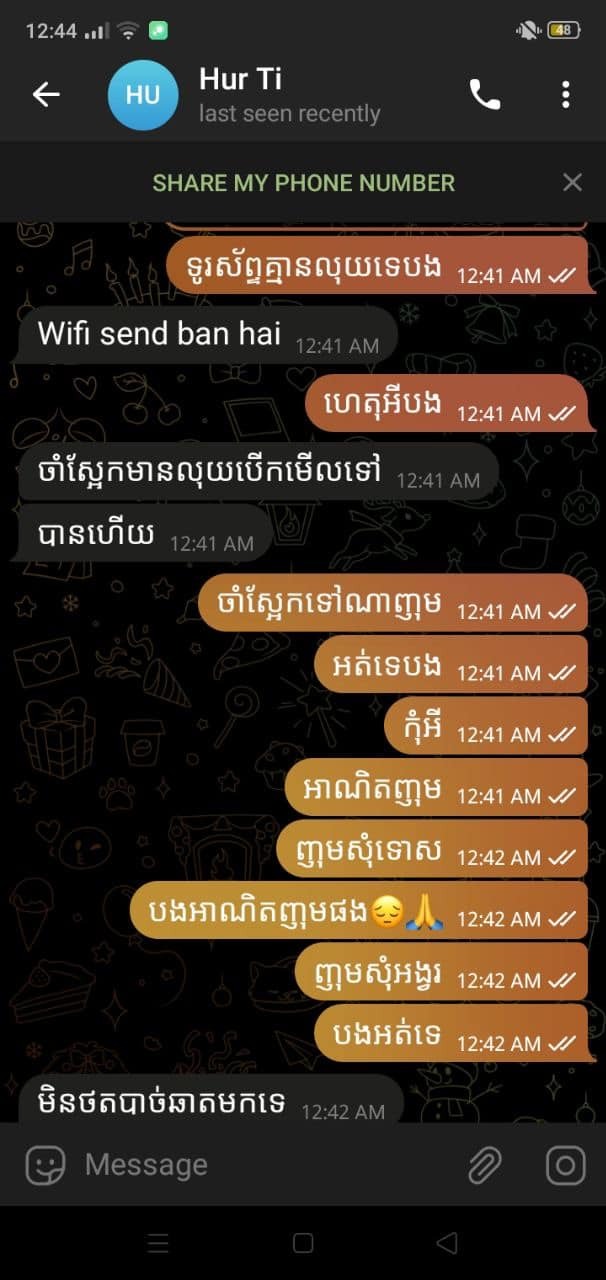Image resolution: width=606 pixels, height=1280 pixels.
Task: Go back to the chat list
Action: tap(46, 95)
